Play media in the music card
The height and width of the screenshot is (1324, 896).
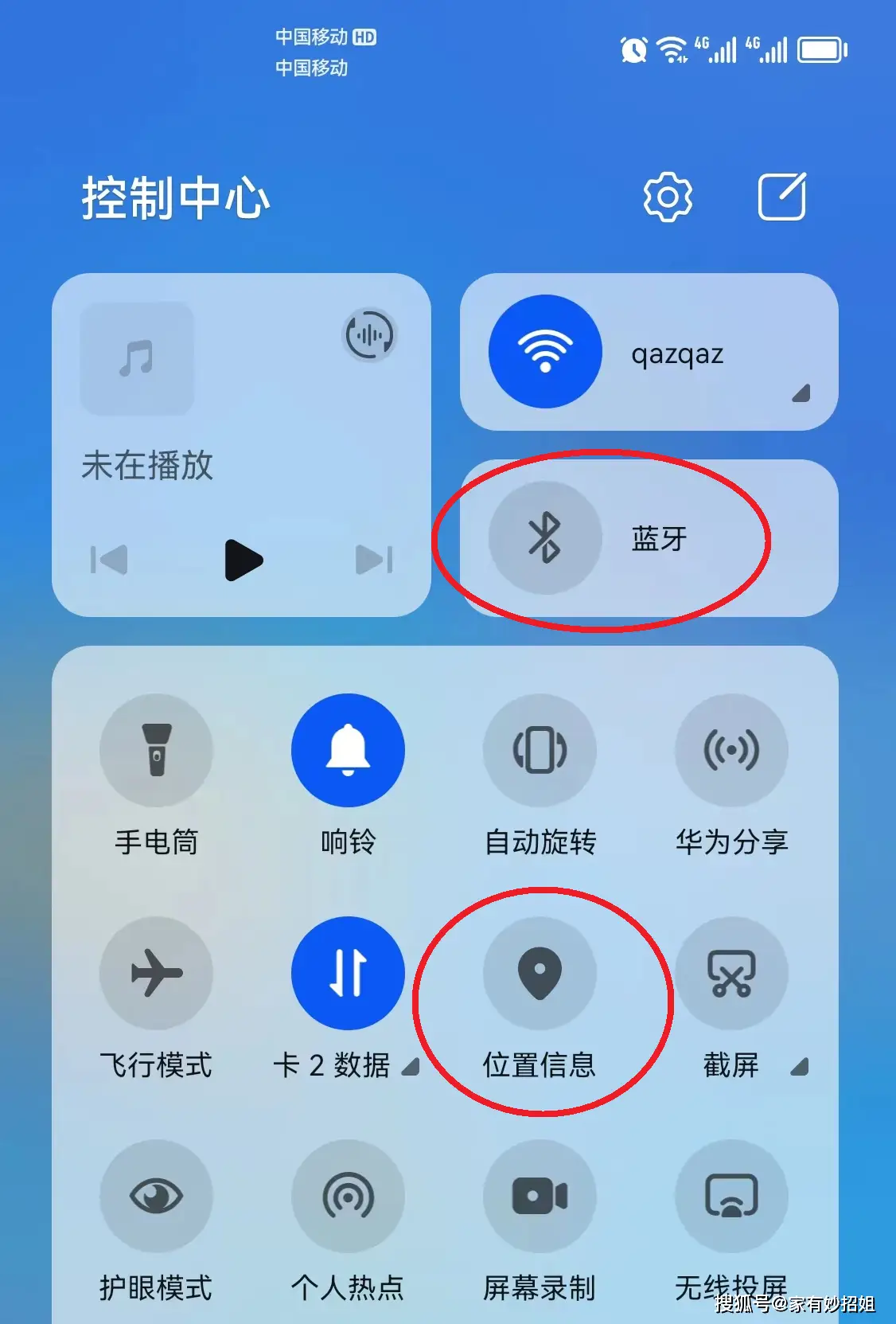(243, 560)
